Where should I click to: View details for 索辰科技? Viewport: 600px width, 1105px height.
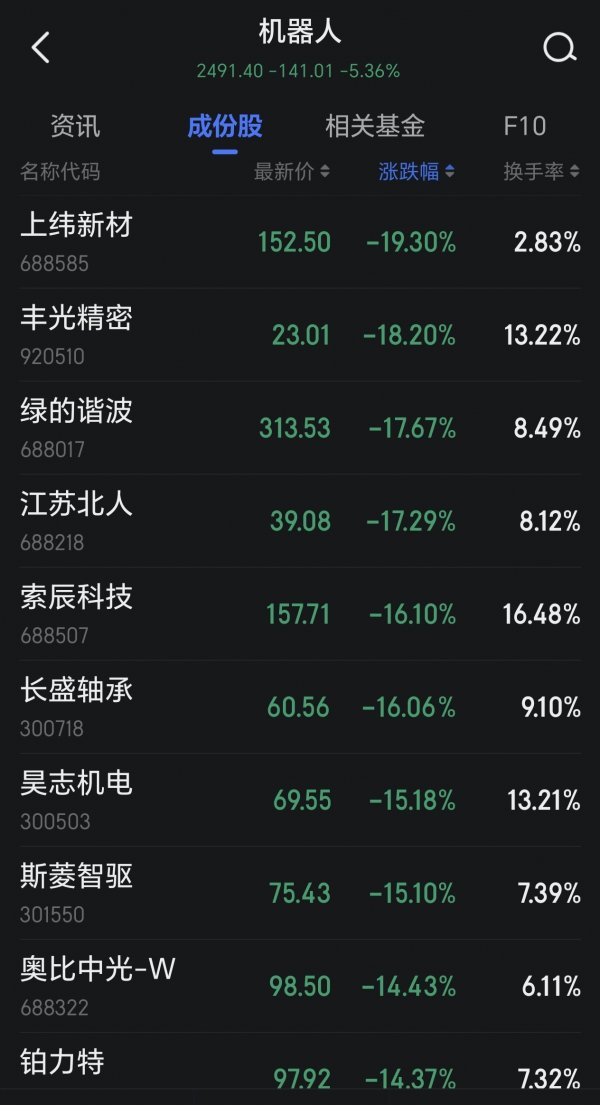(300, 615)
